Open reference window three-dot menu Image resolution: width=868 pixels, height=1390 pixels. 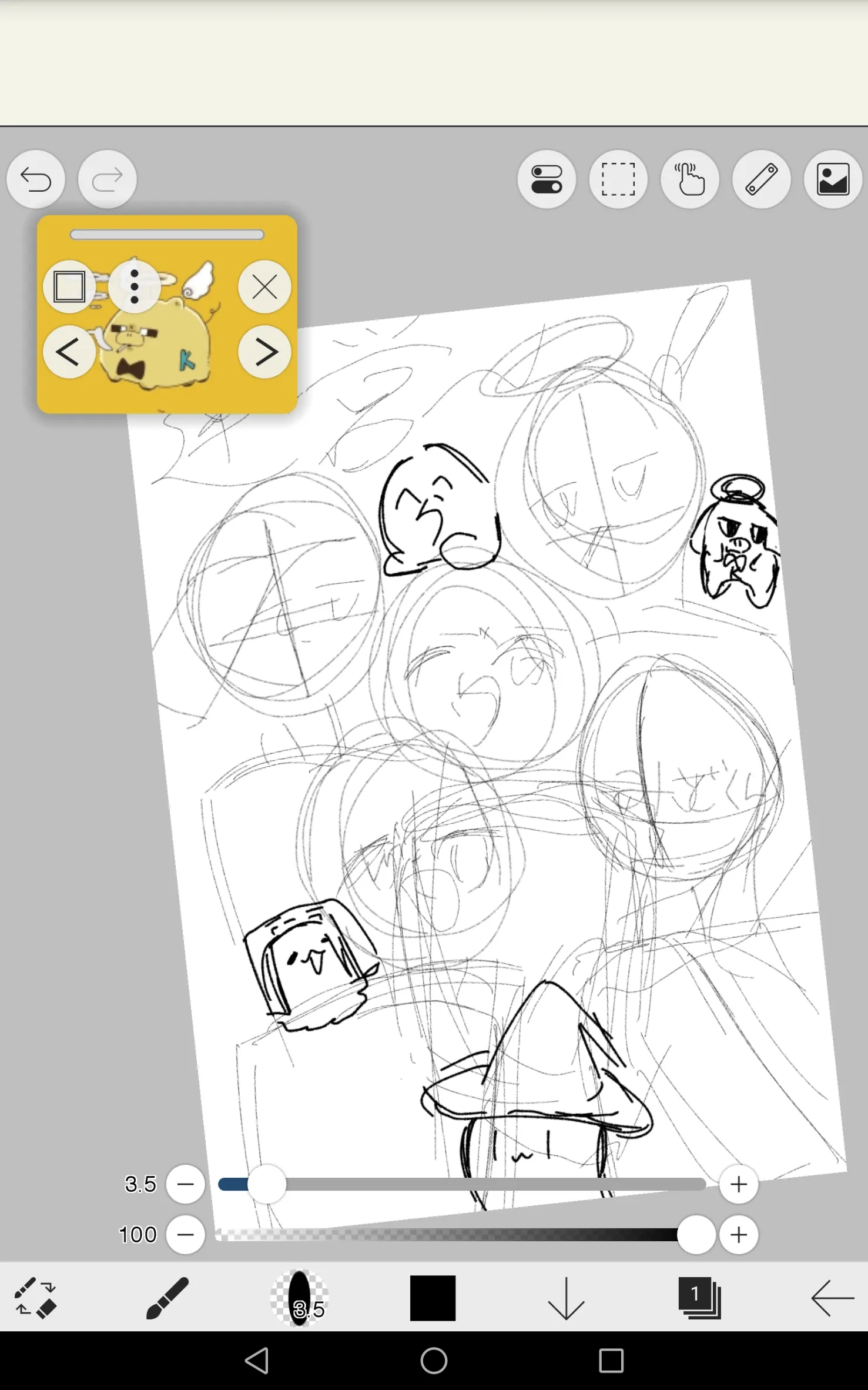(x=135, y=287)
